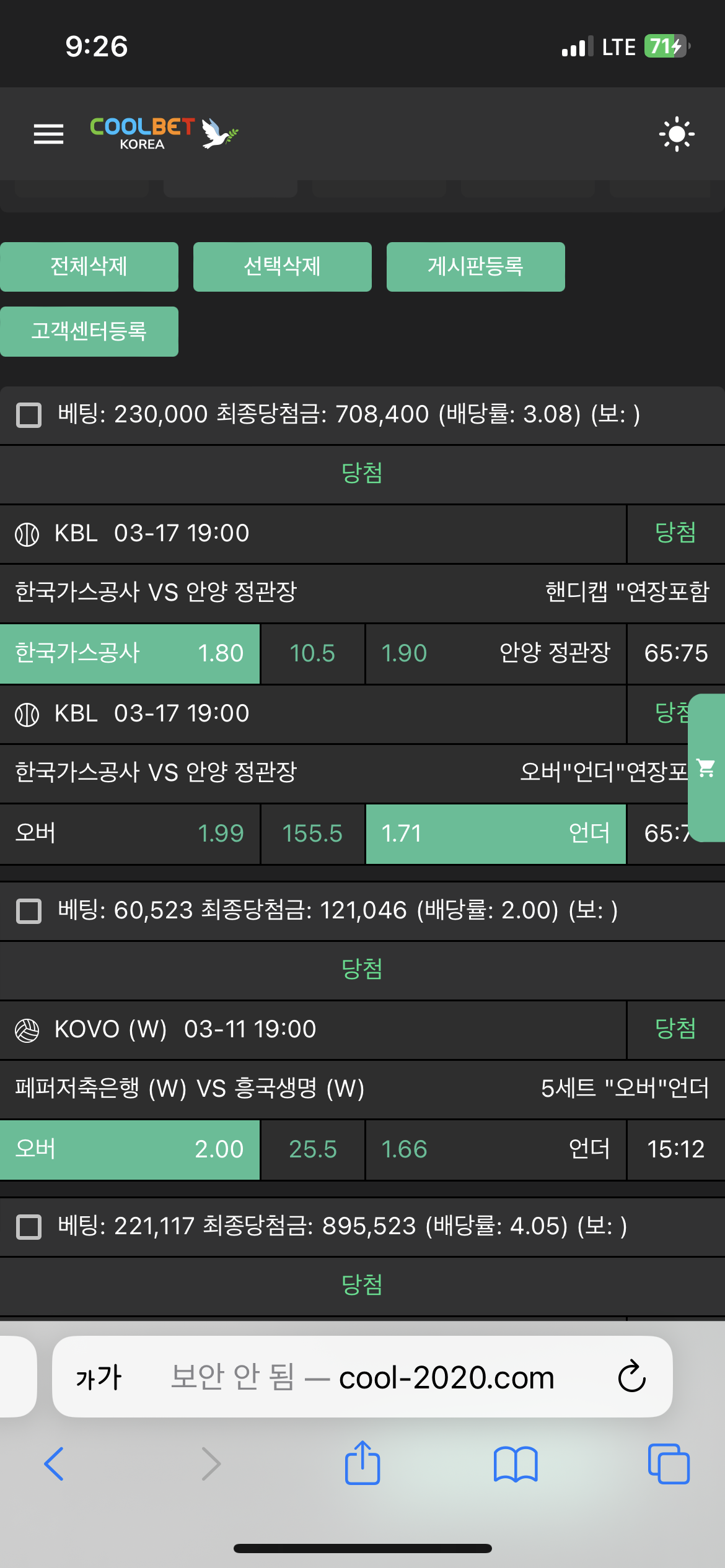Show open Safari tabs
The image size is (725, 1568).
pyautogui.click(x=668, y=1464)
